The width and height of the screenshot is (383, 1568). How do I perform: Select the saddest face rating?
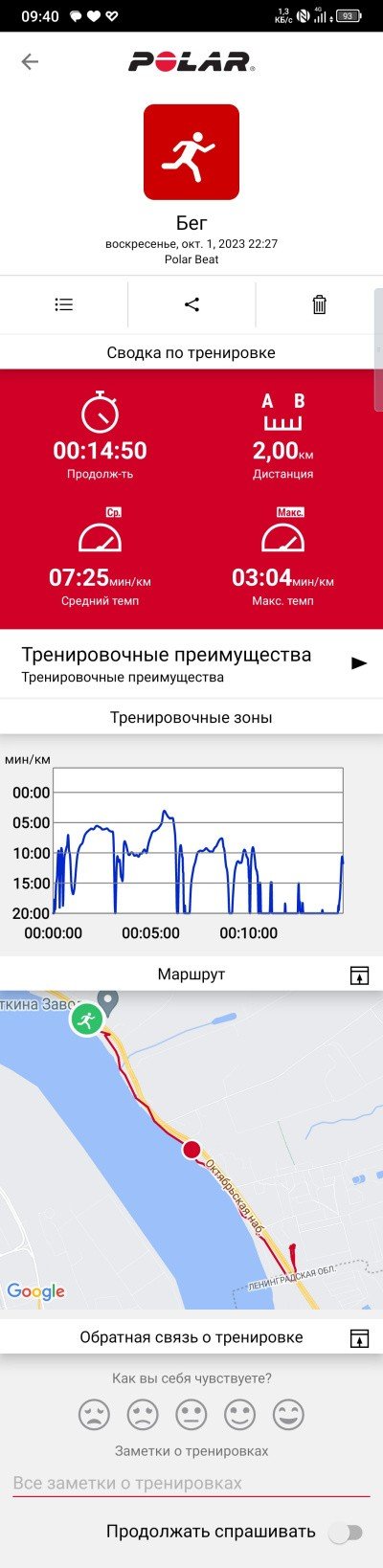click(94, 1414)
